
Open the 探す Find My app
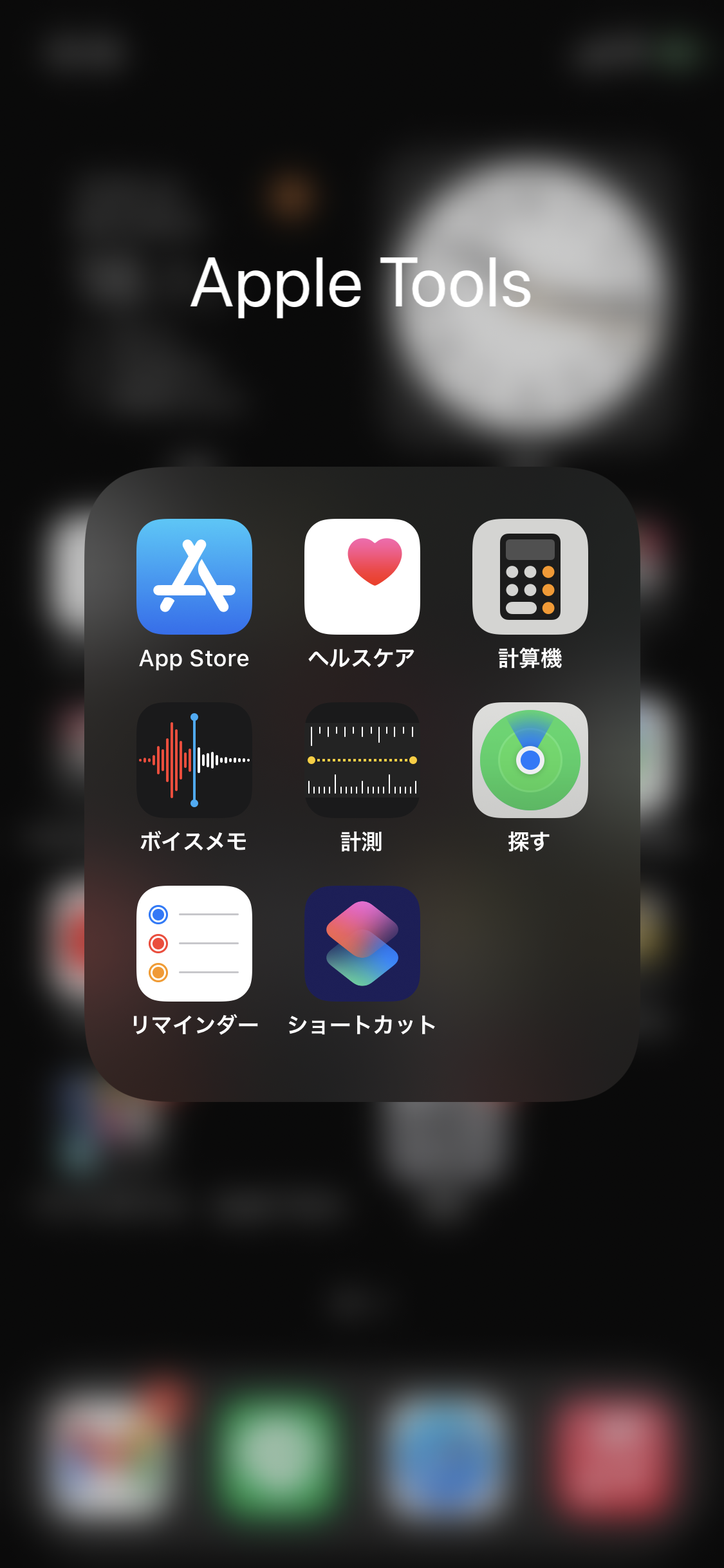530,760
